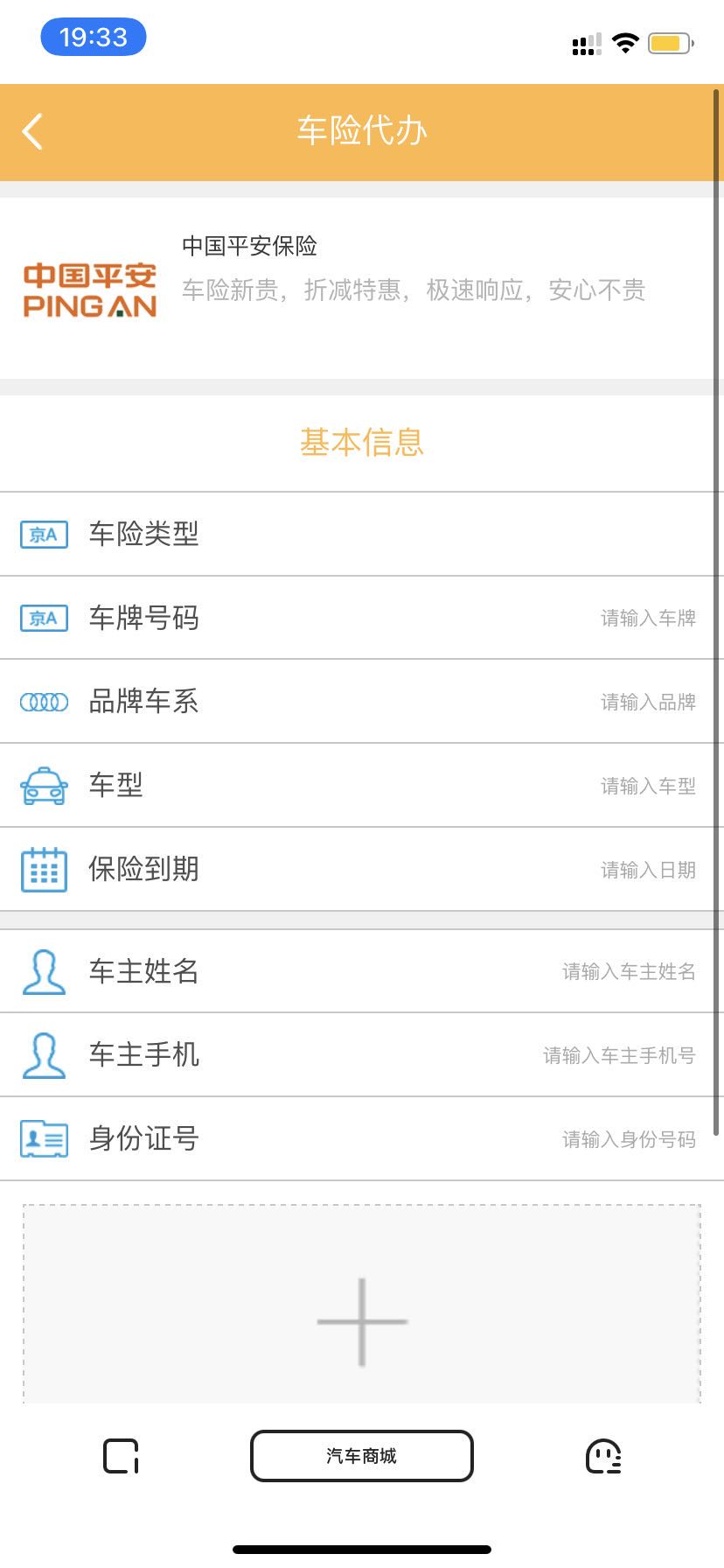The width and height of the screenshot is (724, 1568).
Task: Tap the 车主手机 phone field
Action: point(618,1055)
